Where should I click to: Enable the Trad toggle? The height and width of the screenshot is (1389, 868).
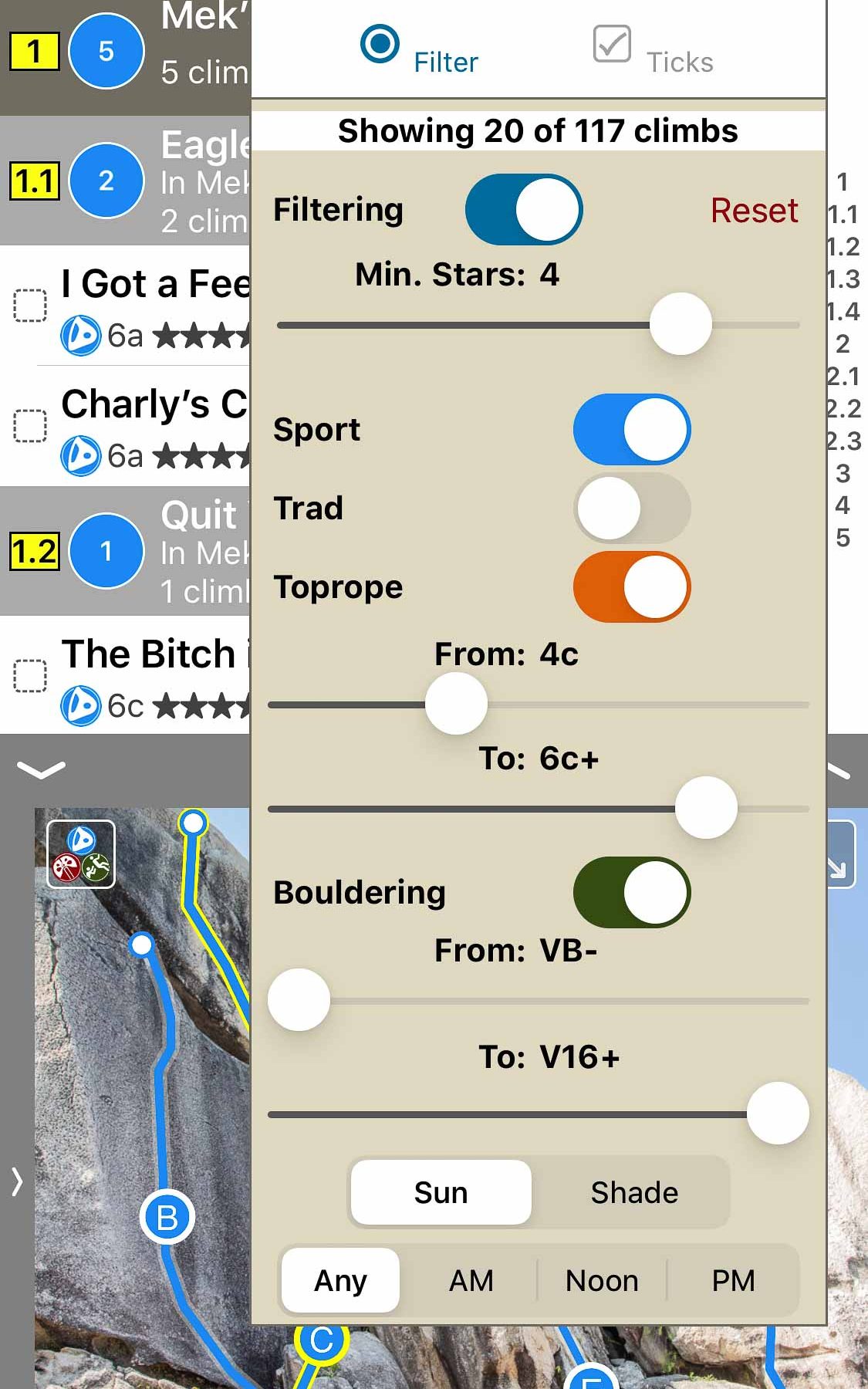tap(631, 509)
